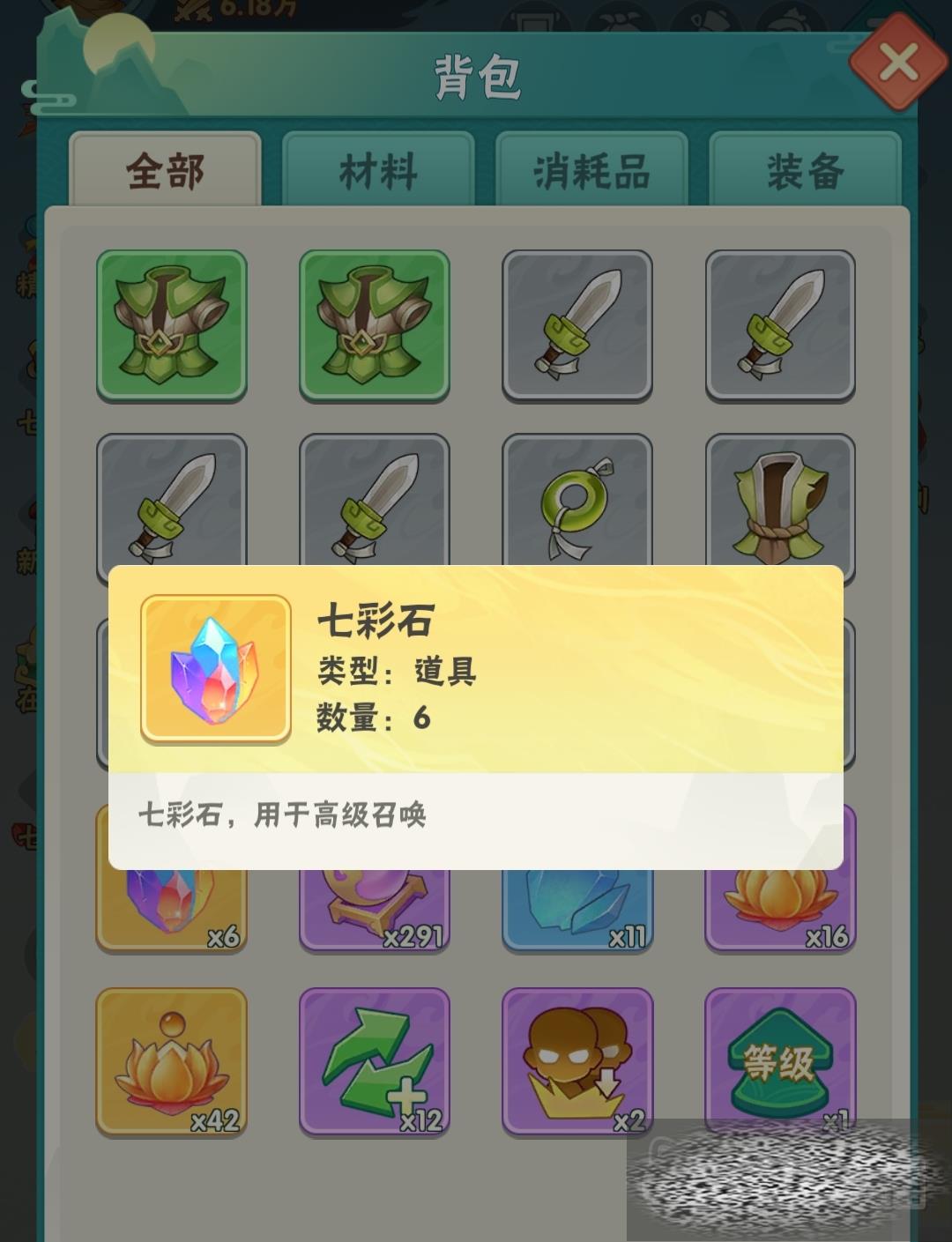Select the green arrows item x12
952x1242 pixels.
click(x=375, y=1061)
